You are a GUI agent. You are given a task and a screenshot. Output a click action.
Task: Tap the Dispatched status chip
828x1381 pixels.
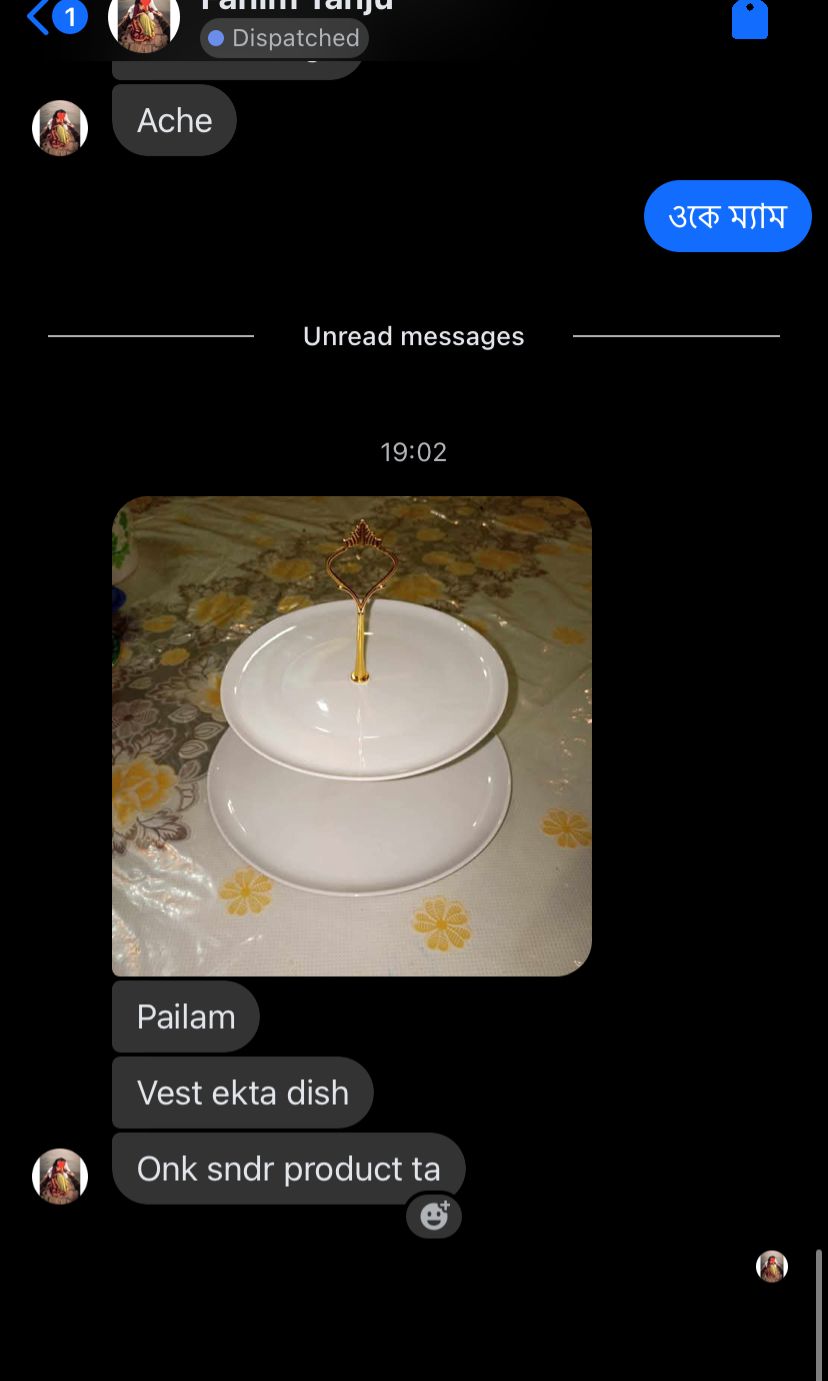[x=285, y=38]
